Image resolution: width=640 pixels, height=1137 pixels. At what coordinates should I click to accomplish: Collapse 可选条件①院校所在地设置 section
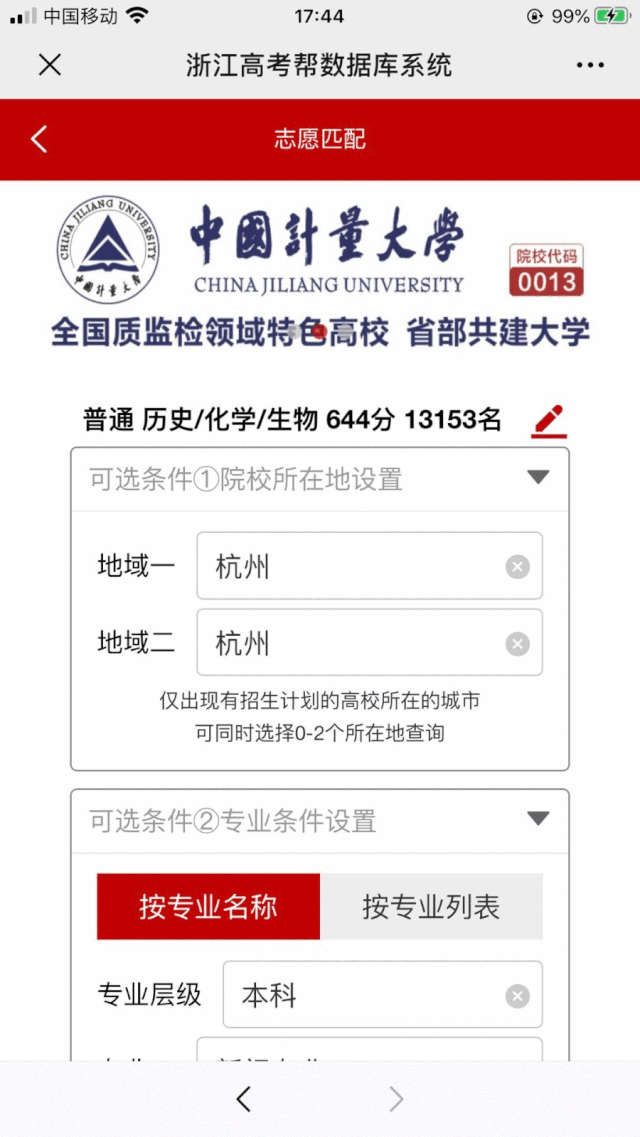(x=538, y=478)
